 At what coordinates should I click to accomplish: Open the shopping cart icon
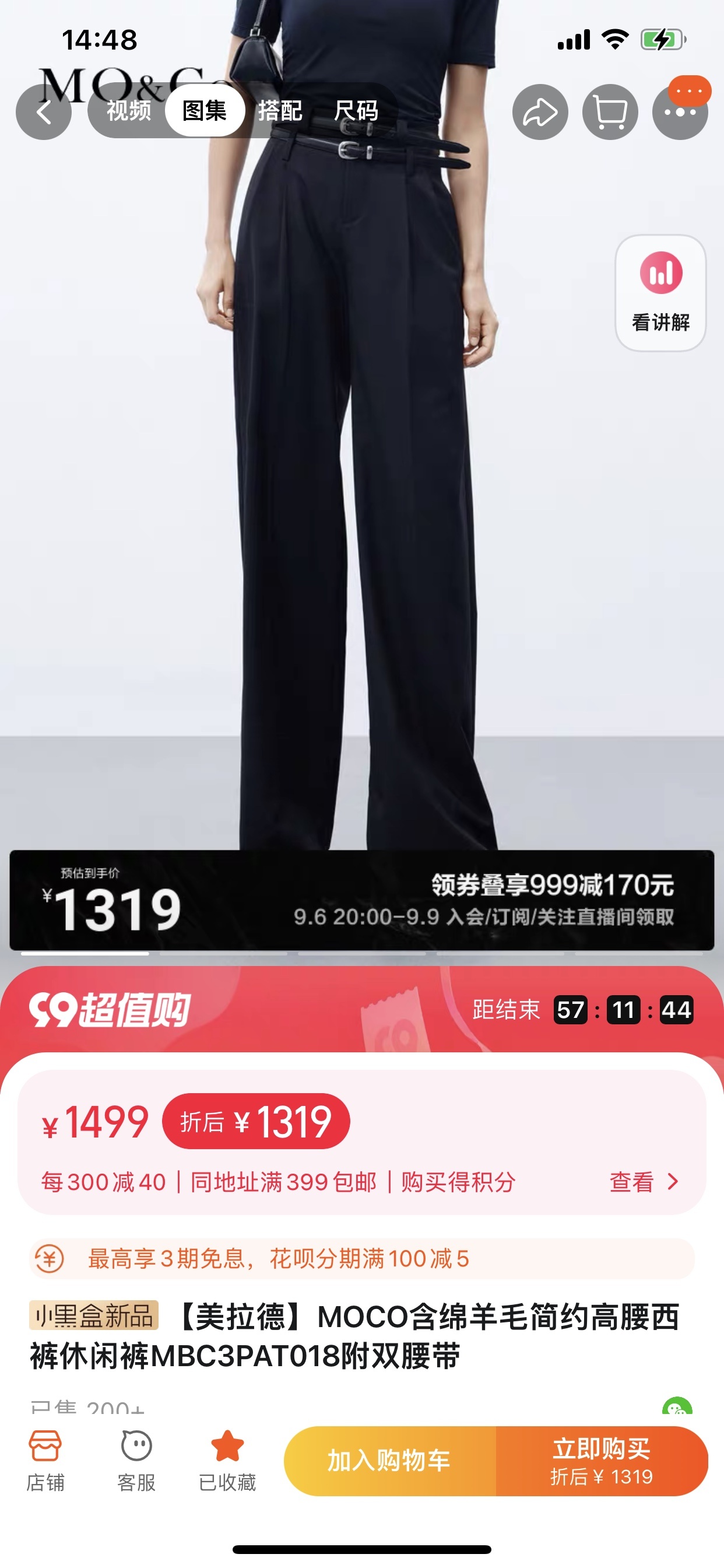(610, 112)
